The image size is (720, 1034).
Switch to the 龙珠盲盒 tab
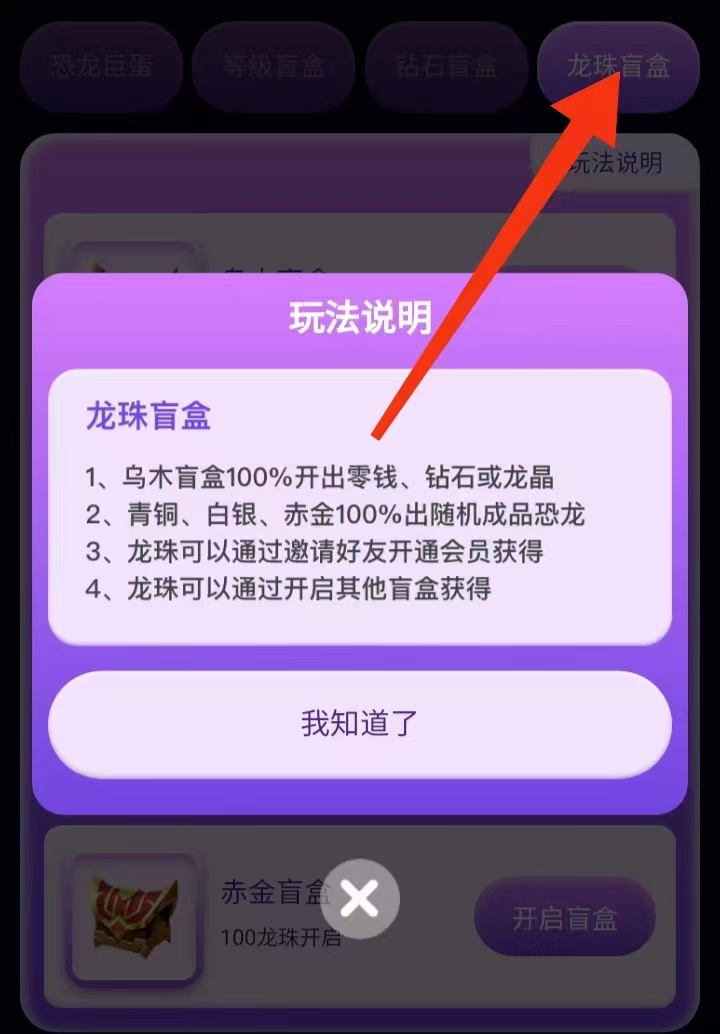coord(618,67)
